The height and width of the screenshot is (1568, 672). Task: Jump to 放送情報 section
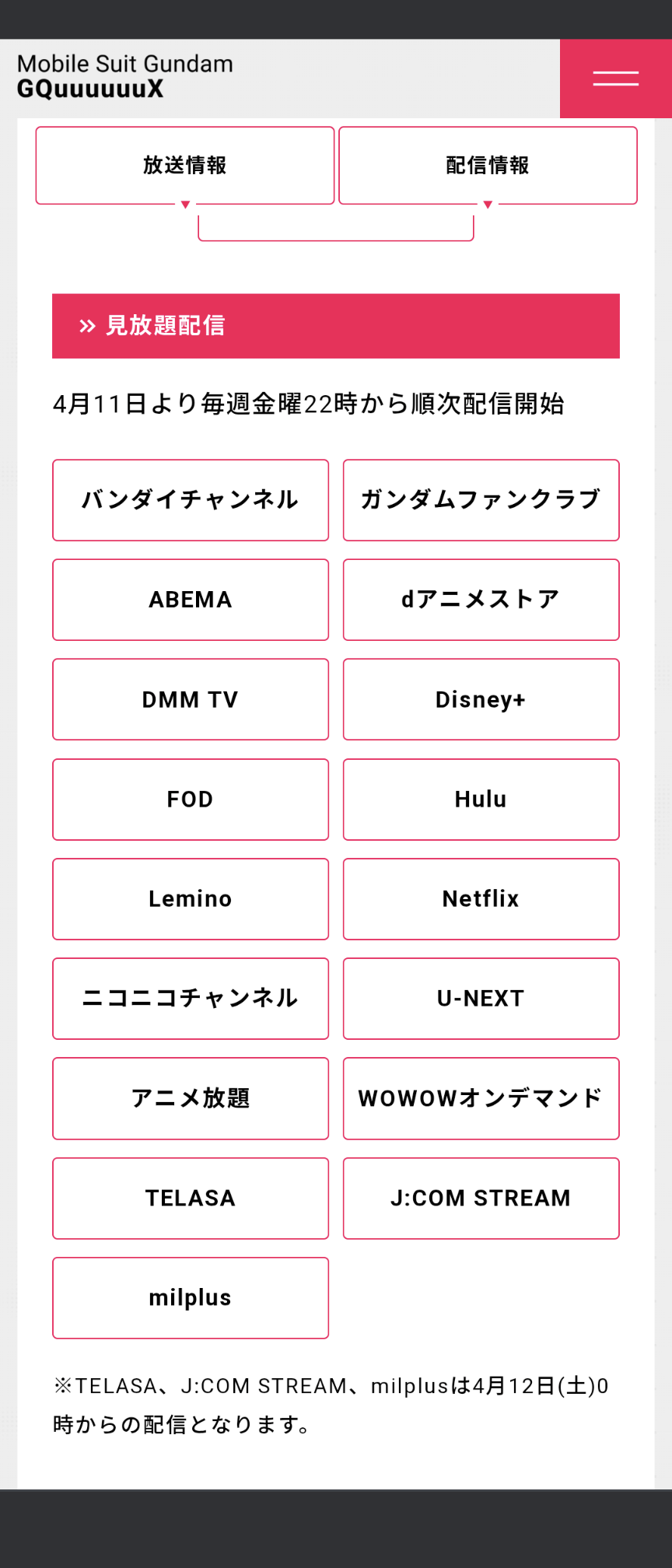(185, 166)
